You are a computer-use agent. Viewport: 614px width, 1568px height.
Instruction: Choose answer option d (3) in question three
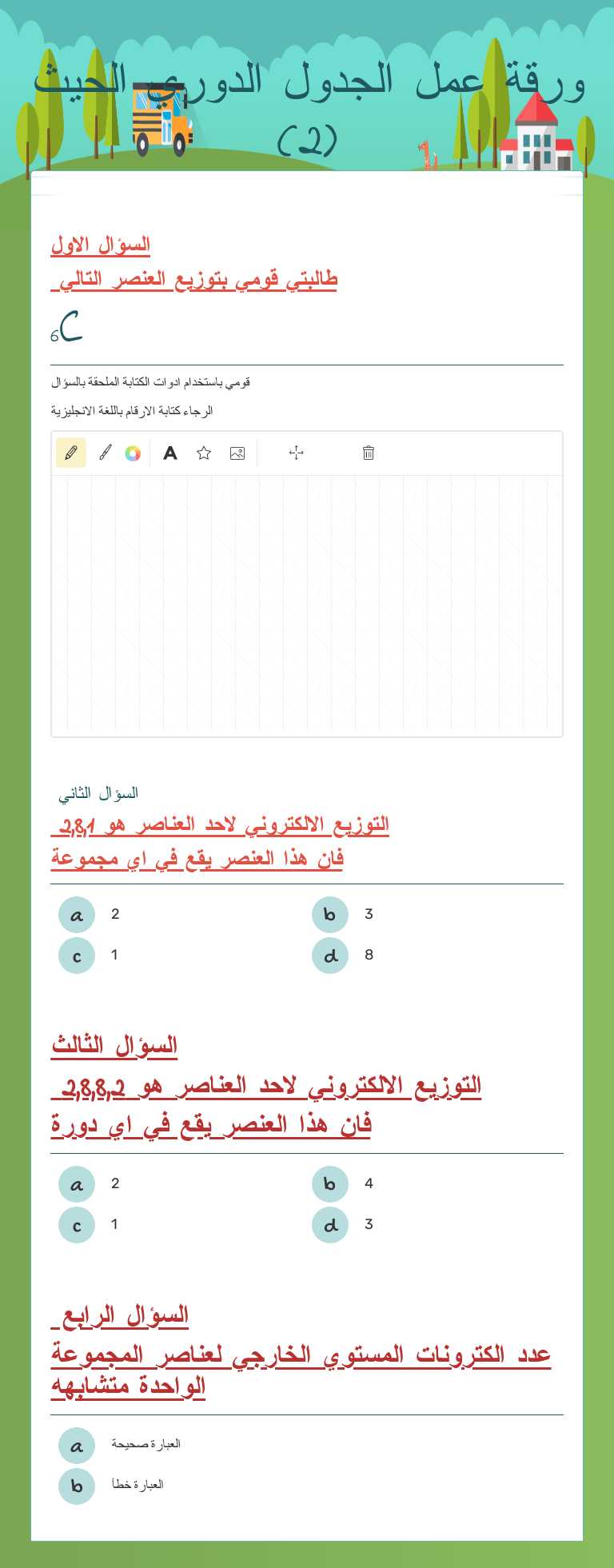329,1224
